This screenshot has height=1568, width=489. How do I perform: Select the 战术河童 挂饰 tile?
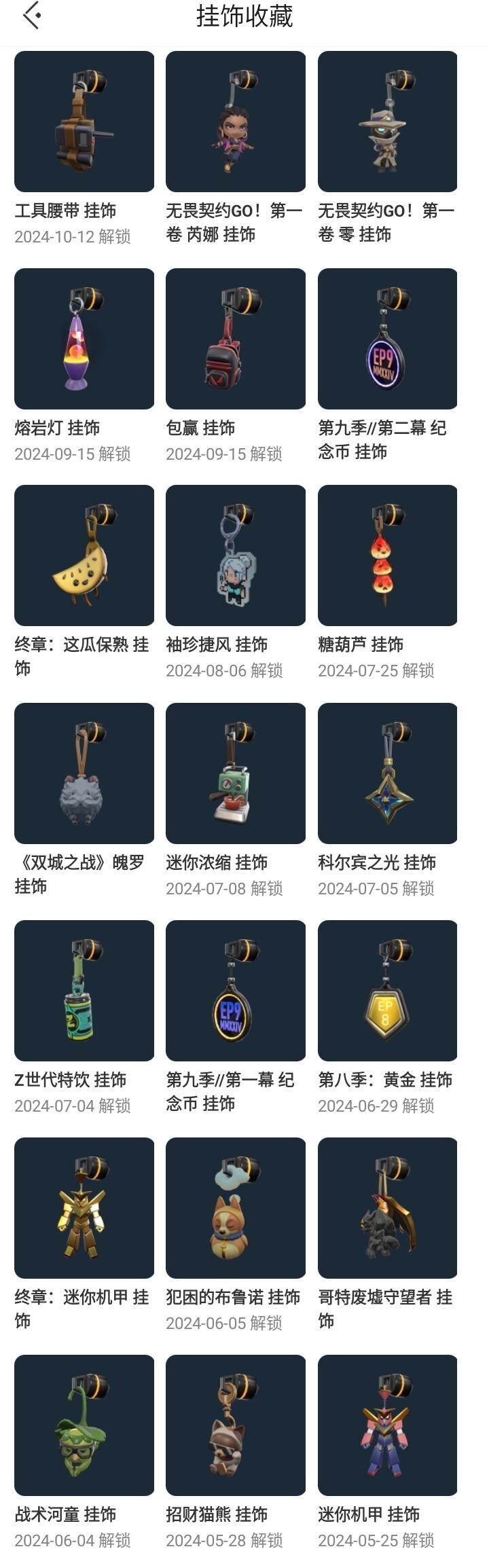[x=84, y=1425]
